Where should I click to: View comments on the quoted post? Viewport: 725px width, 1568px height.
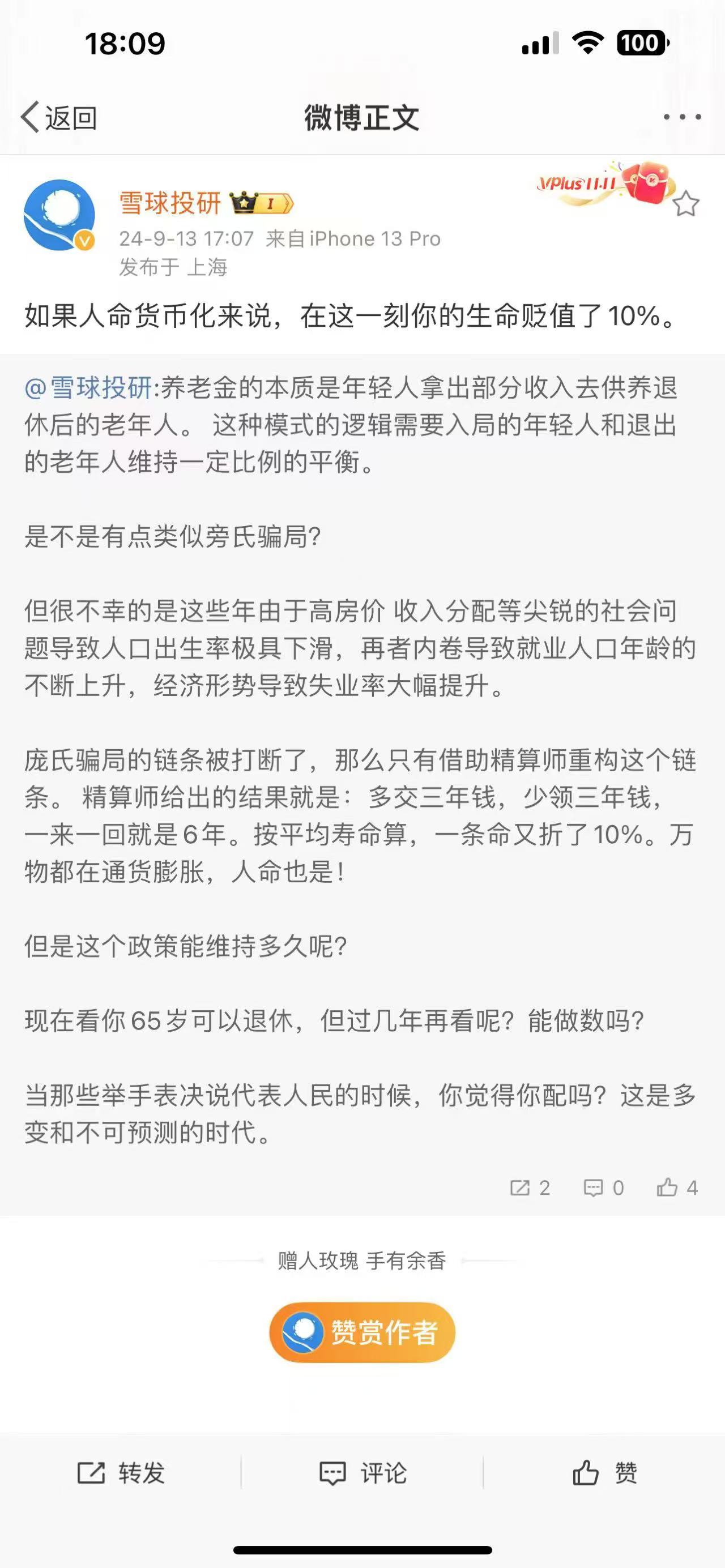[603, 1187]
